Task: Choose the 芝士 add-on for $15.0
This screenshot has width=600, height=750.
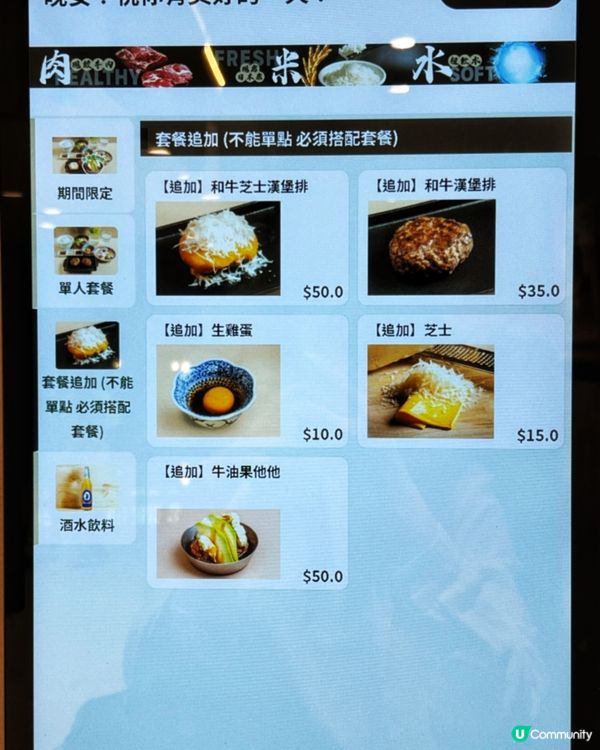Action: (461, 381)
